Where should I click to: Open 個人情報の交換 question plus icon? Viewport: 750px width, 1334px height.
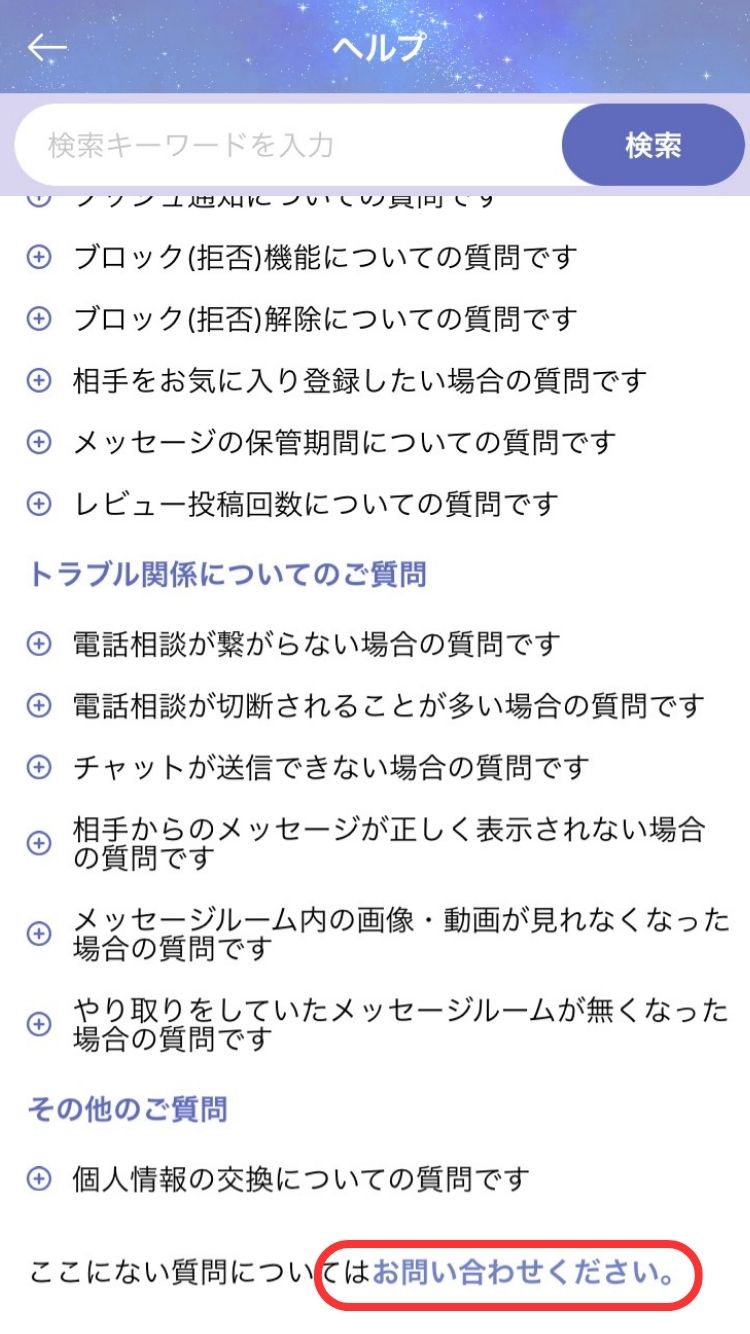point(39,1178)
